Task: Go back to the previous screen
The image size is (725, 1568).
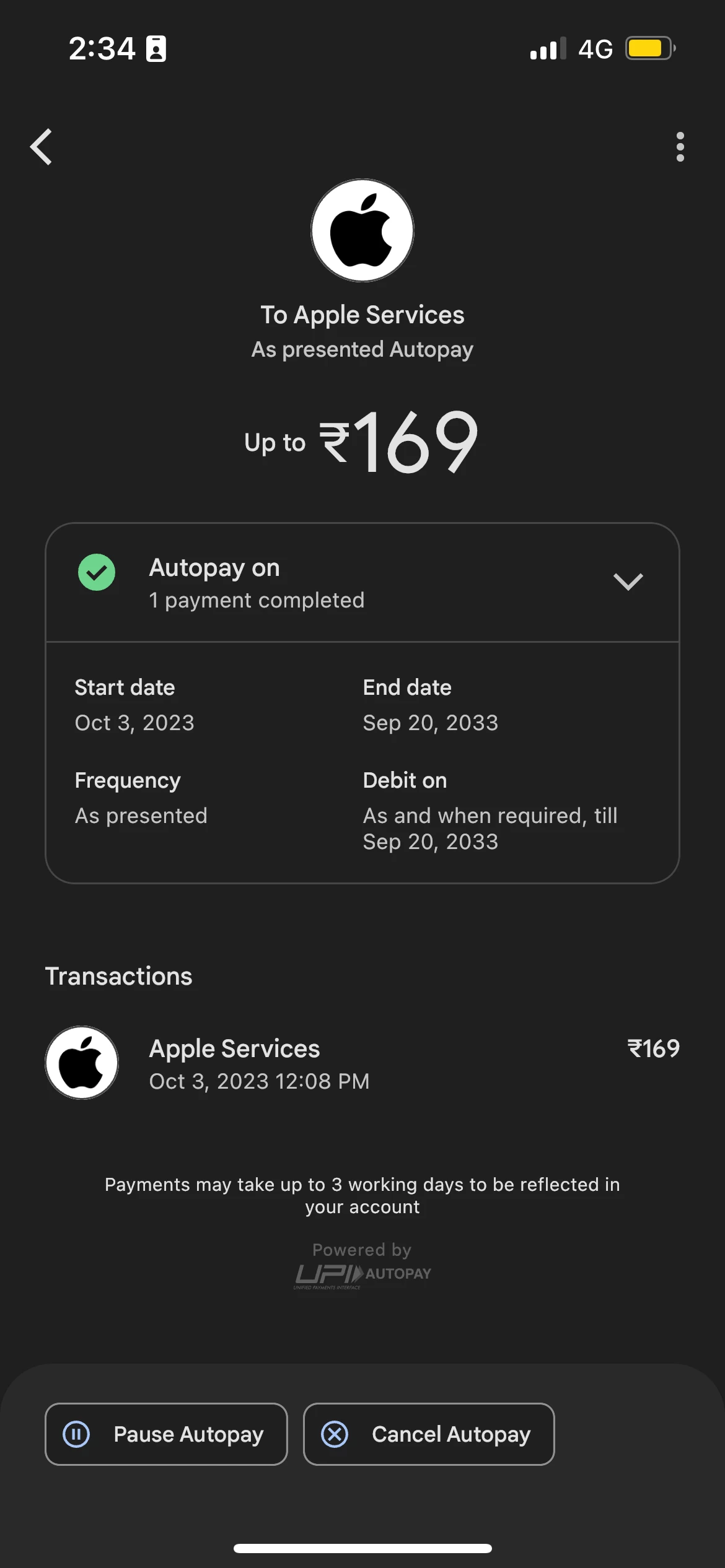Action: (x=42, y=147)
